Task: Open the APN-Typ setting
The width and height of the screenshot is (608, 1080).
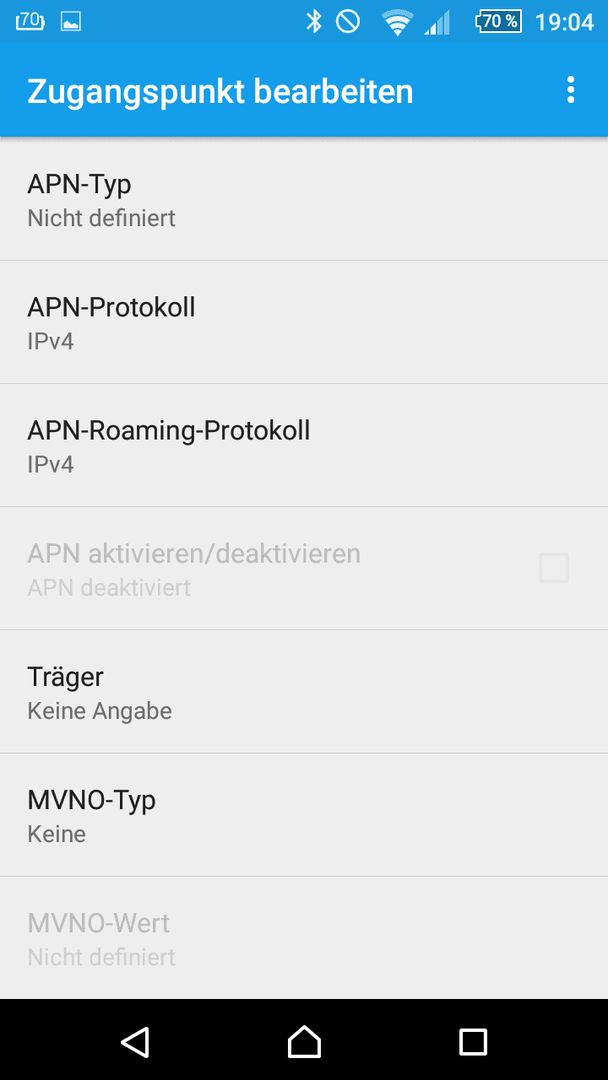Action: pyautogui.click(x=304, y=199)
